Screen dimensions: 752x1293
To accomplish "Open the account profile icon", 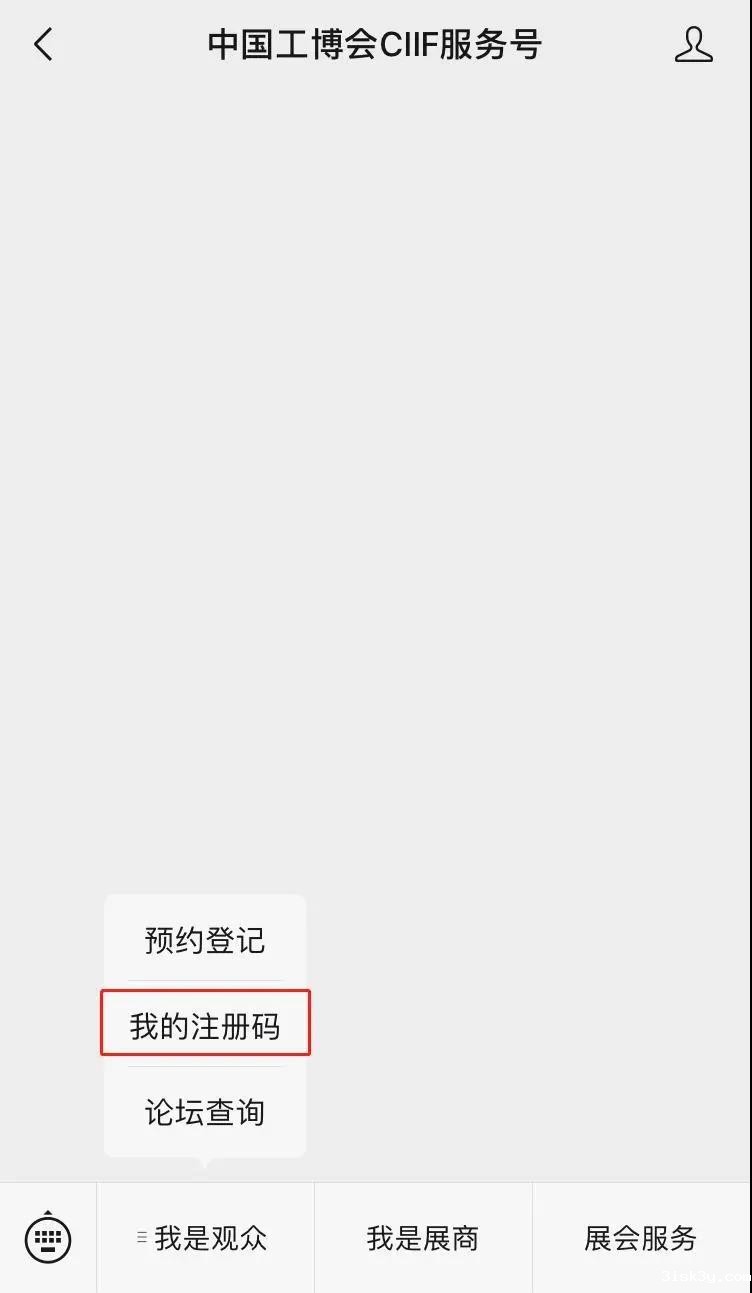I will pos(693,45).
